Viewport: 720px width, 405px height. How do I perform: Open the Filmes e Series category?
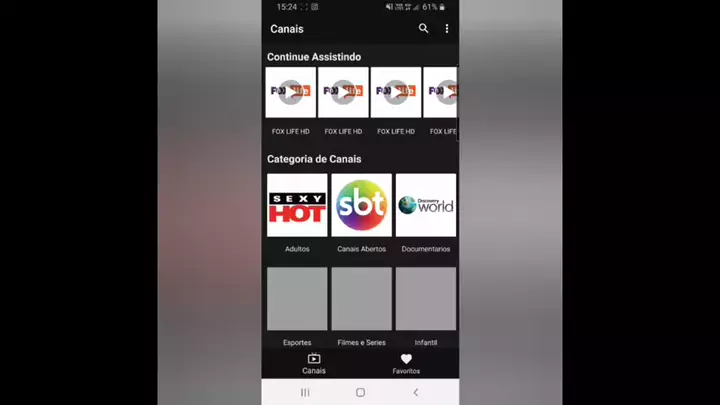pyautogui.click(x=361, y=299)
